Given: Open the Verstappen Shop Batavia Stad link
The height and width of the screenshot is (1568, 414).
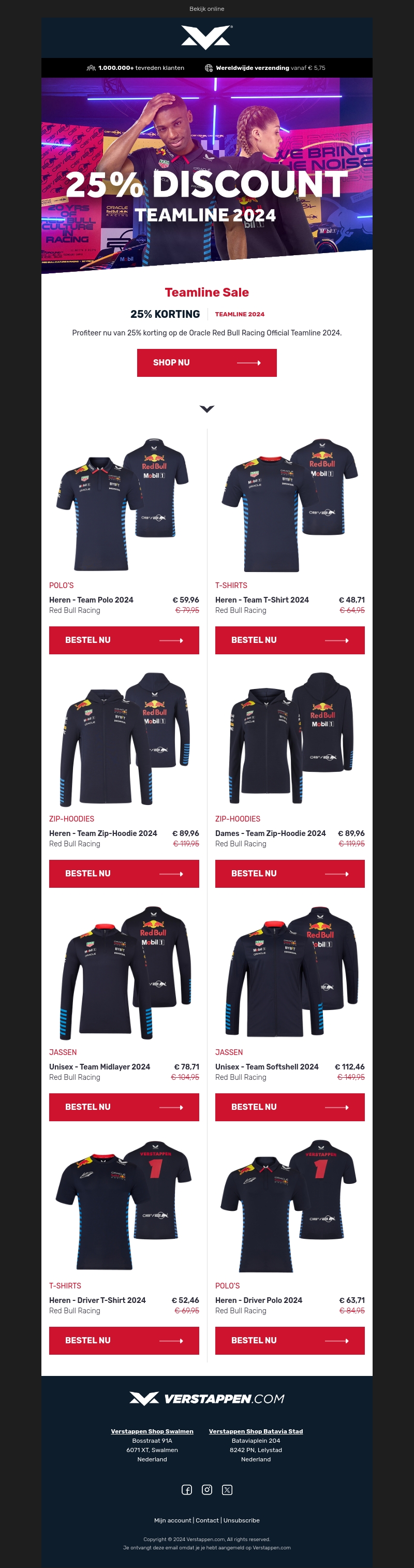Looking at the screenshot, I should [256, 1431].
